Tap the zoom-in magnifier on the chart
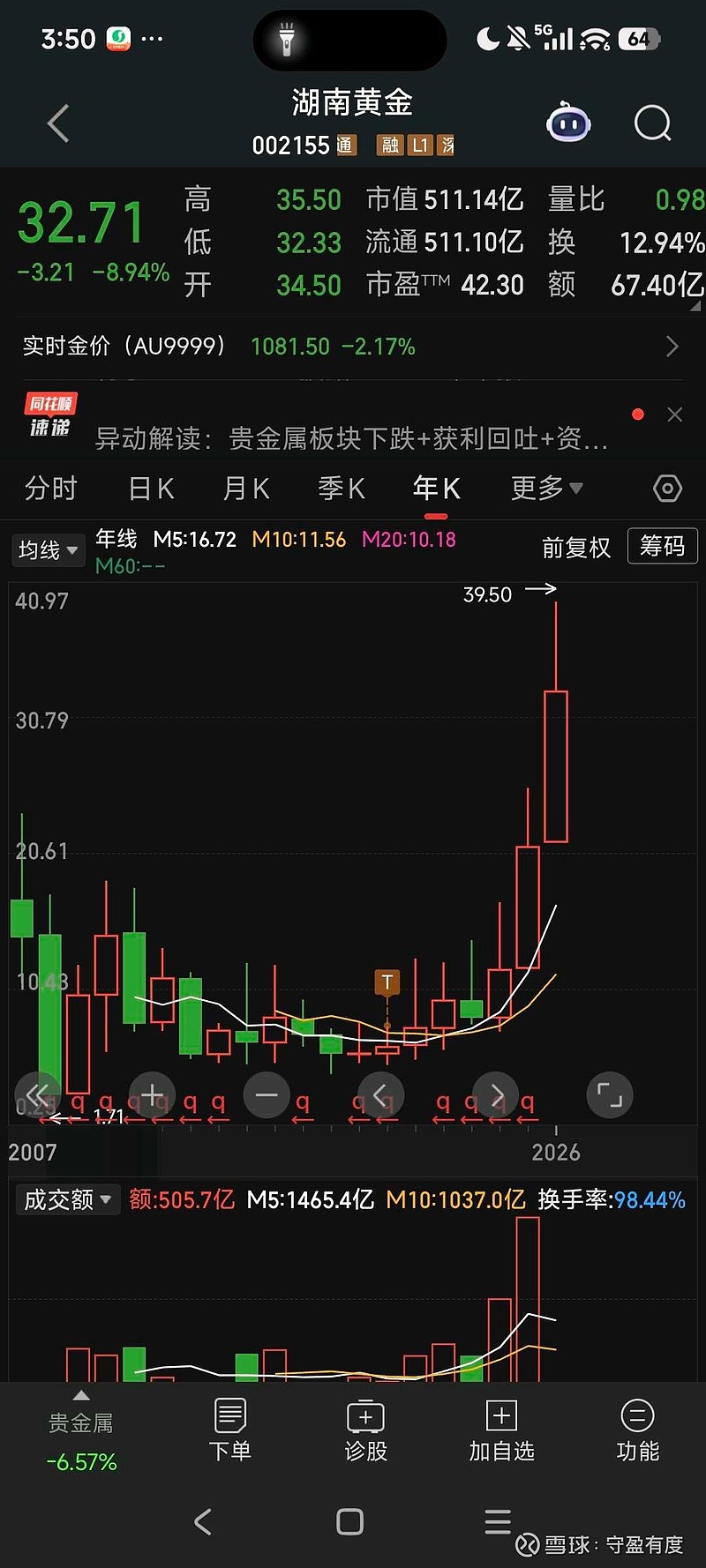This screenshot has width=706, height=1568. [151, 1094]
